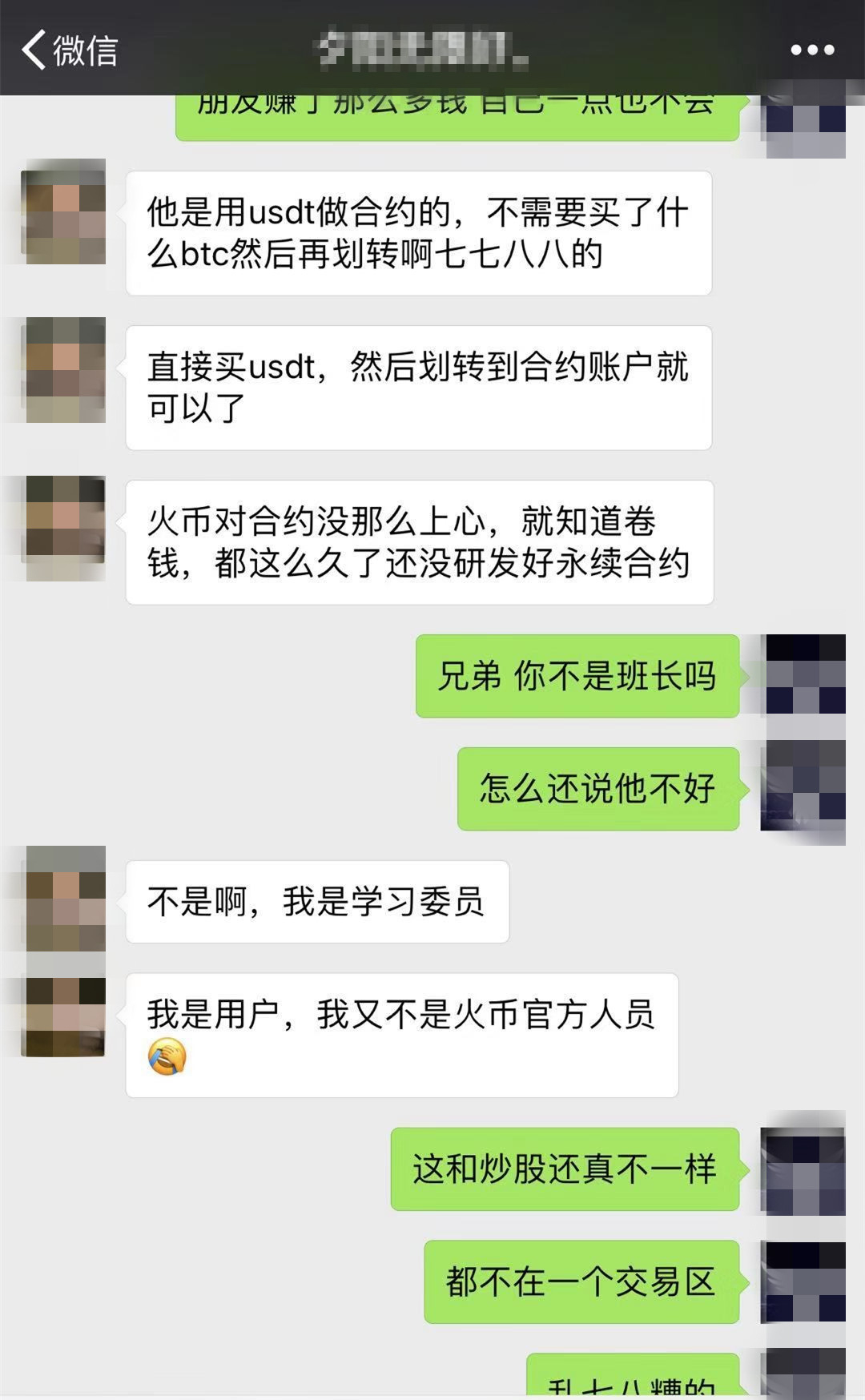Image resolution: width=865 pixels, height=1400 pixels.
Task: Open the three-dot chat options menu
Action: tap(812, 50)
